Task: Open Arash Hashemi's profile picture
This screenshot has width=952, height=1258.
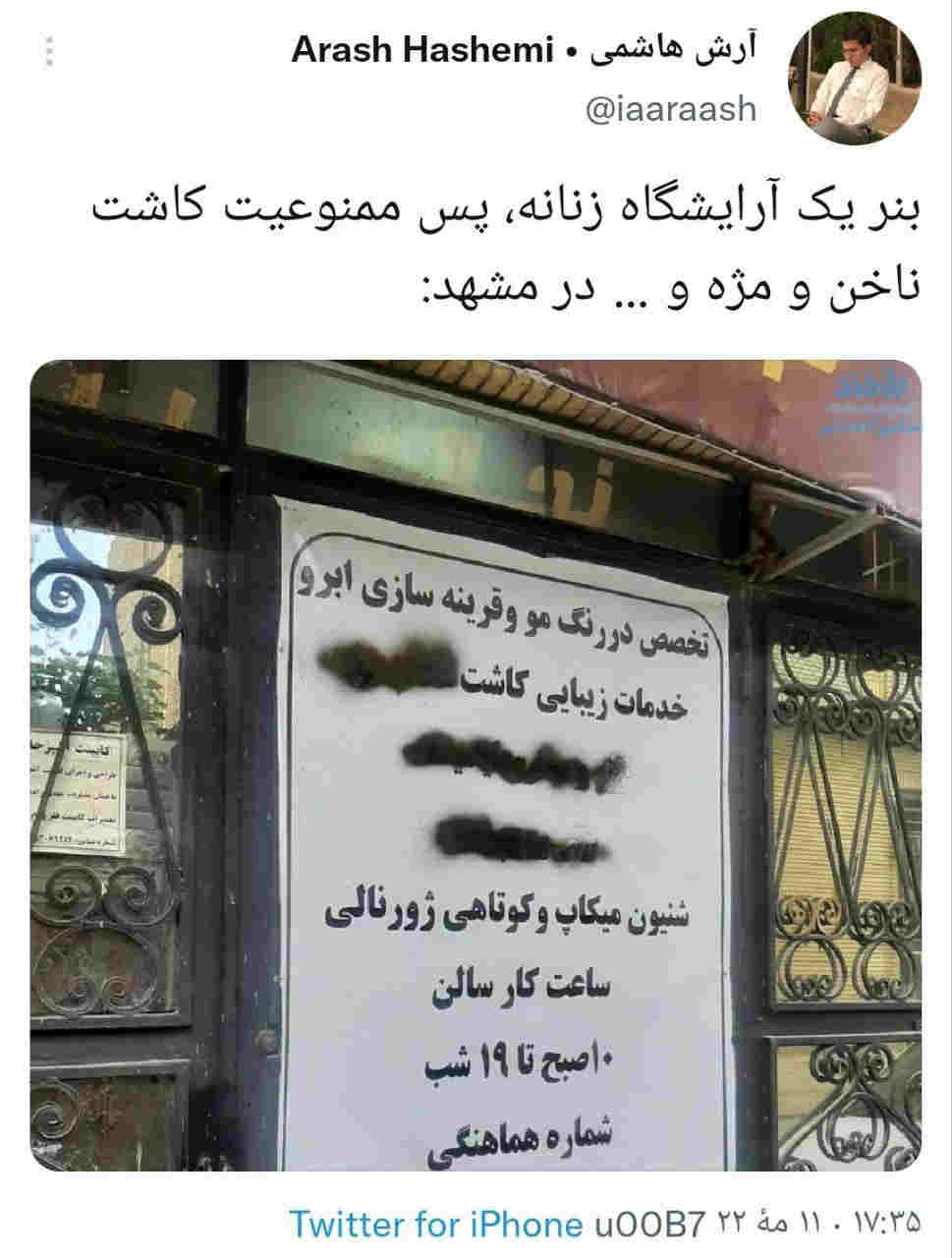Action: pyautogui.click(x=853, y=78)
